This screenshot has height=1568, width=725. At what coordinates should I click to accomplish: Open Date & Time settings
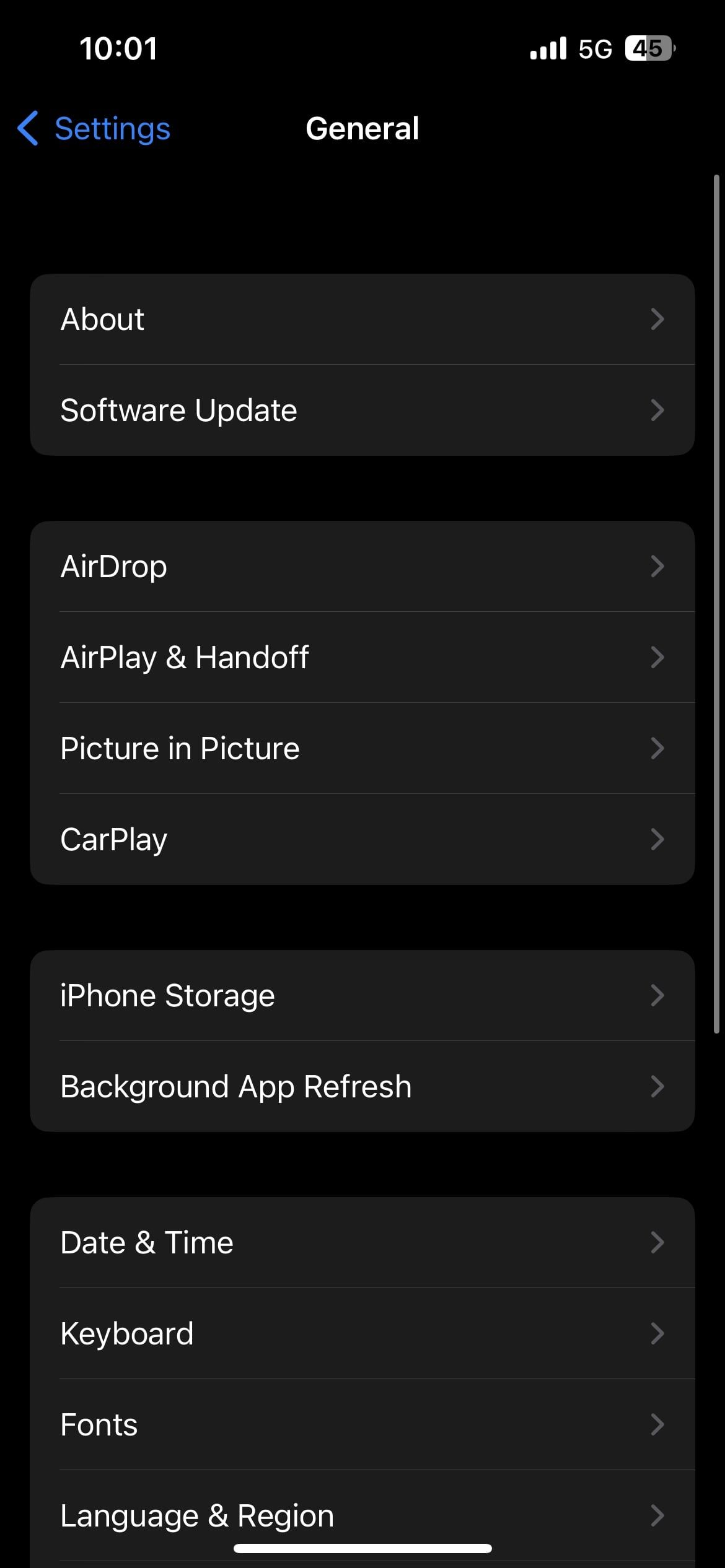pos(362,1242)
